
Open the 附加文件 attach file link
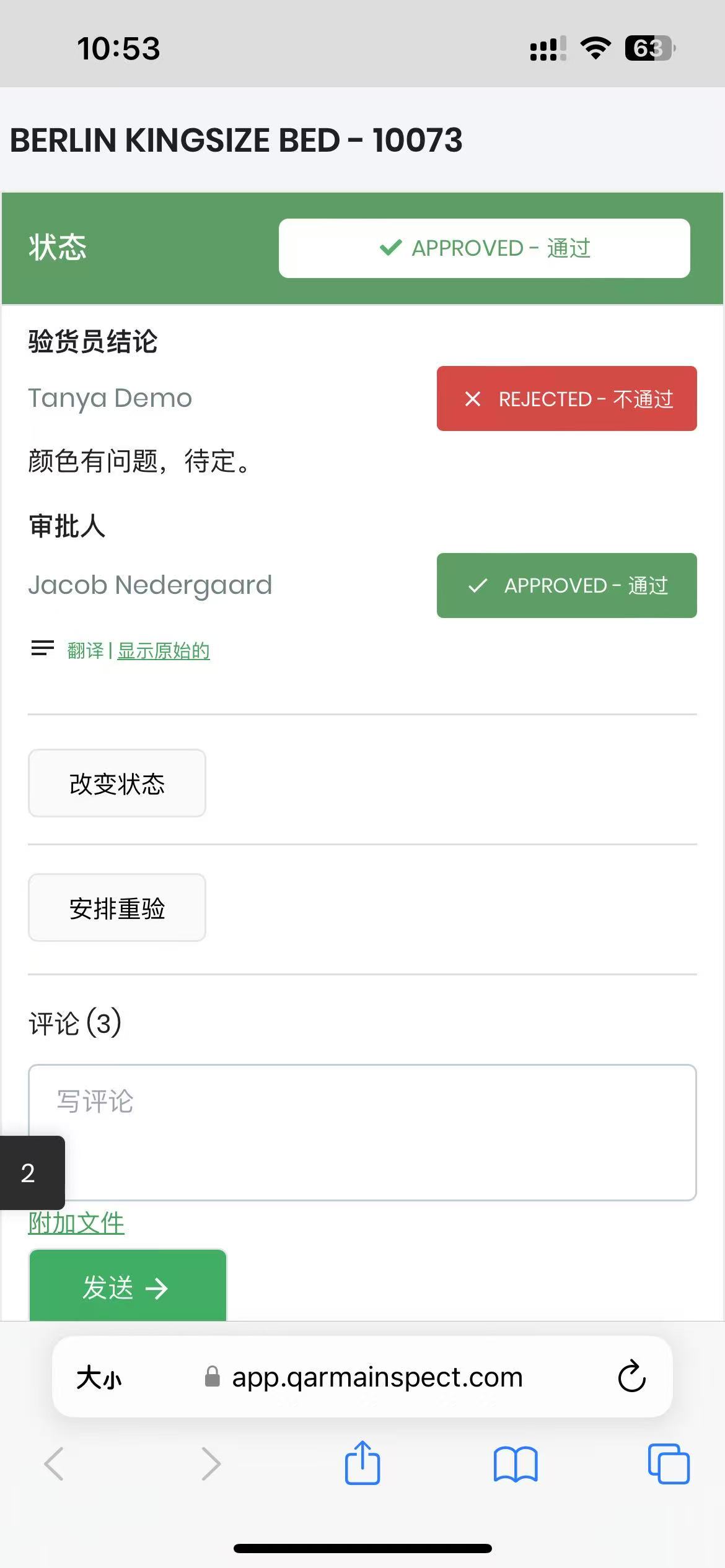click(76, 1223)
